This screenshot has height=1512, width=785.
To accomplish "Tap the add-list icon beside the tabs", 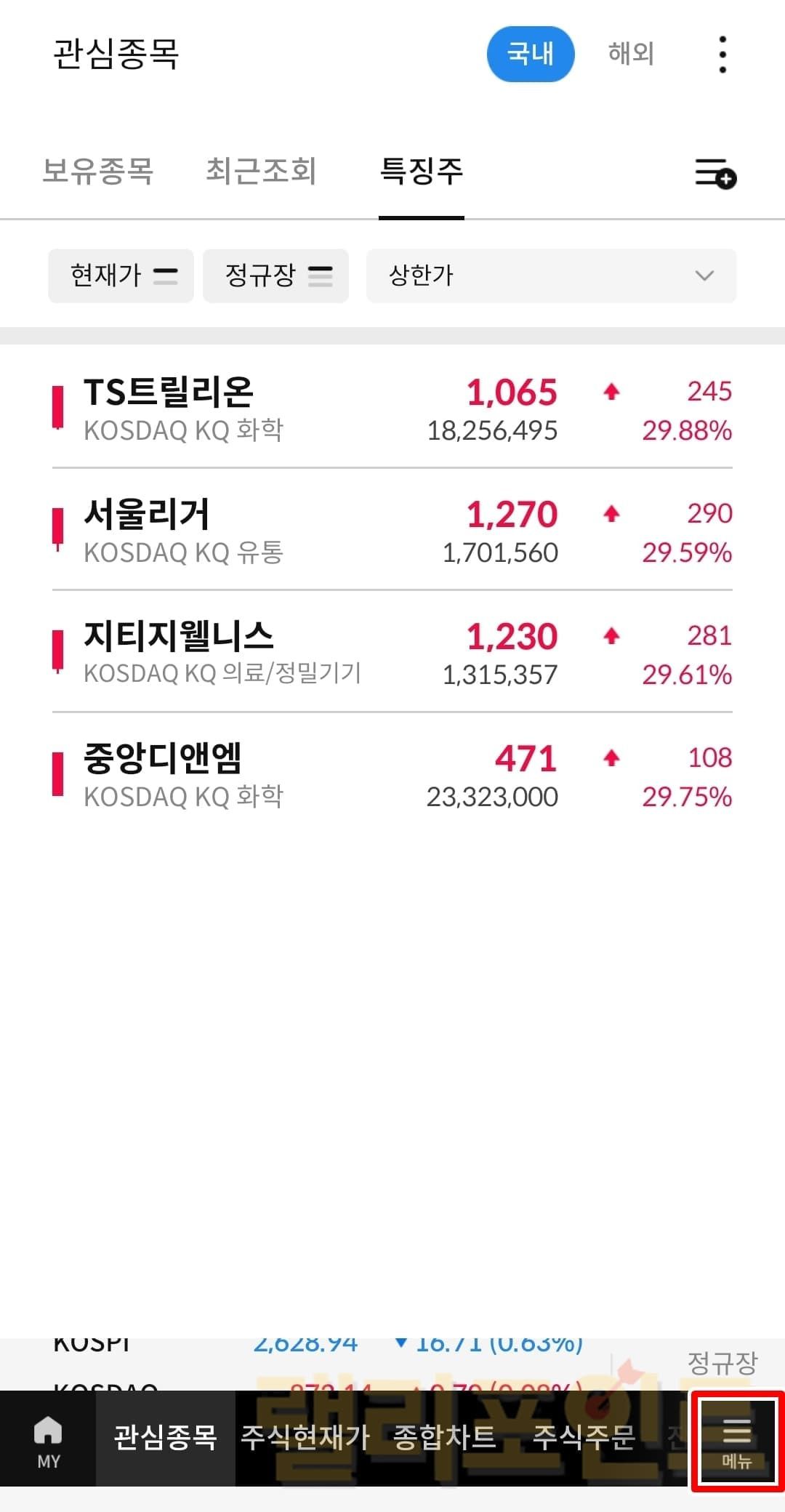I will click(x=715, y=174).
